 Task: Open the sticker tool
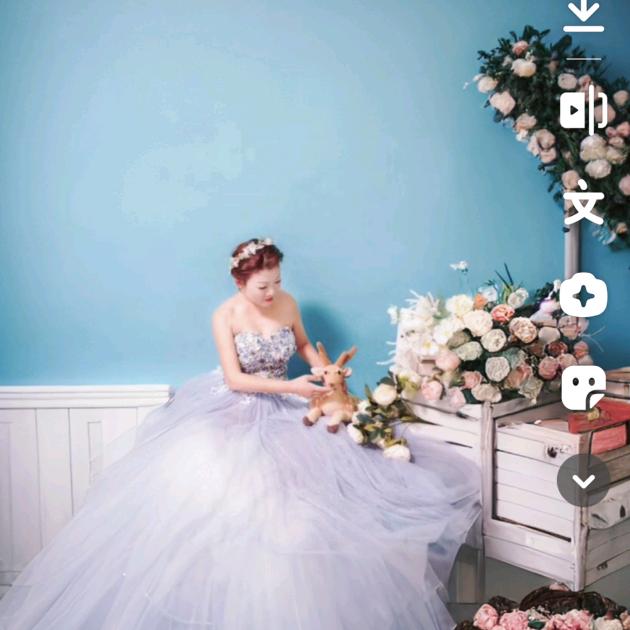[584, 388]
